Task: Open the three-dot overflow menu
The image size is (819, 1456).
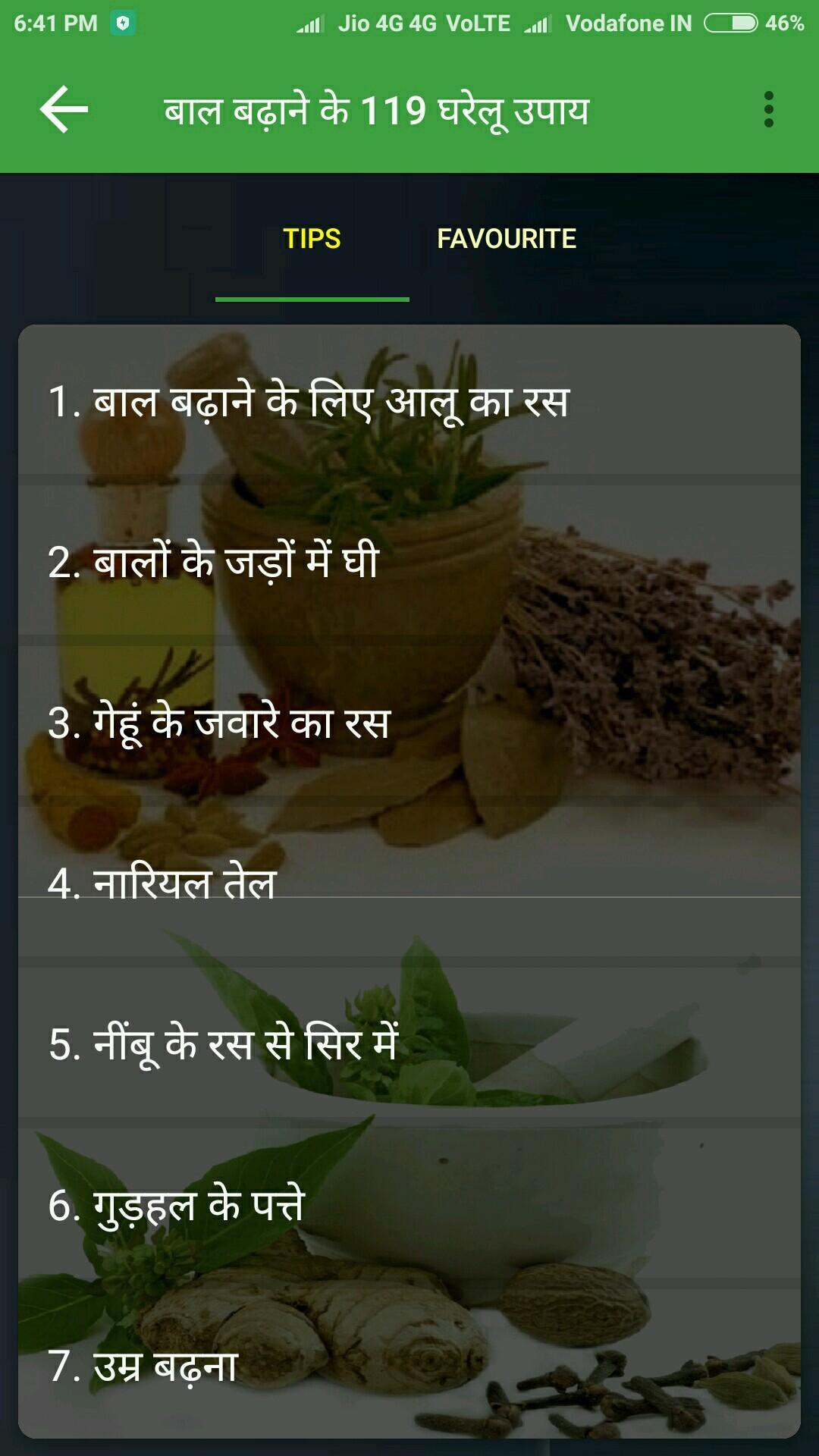Action: [x=768, y=110]
